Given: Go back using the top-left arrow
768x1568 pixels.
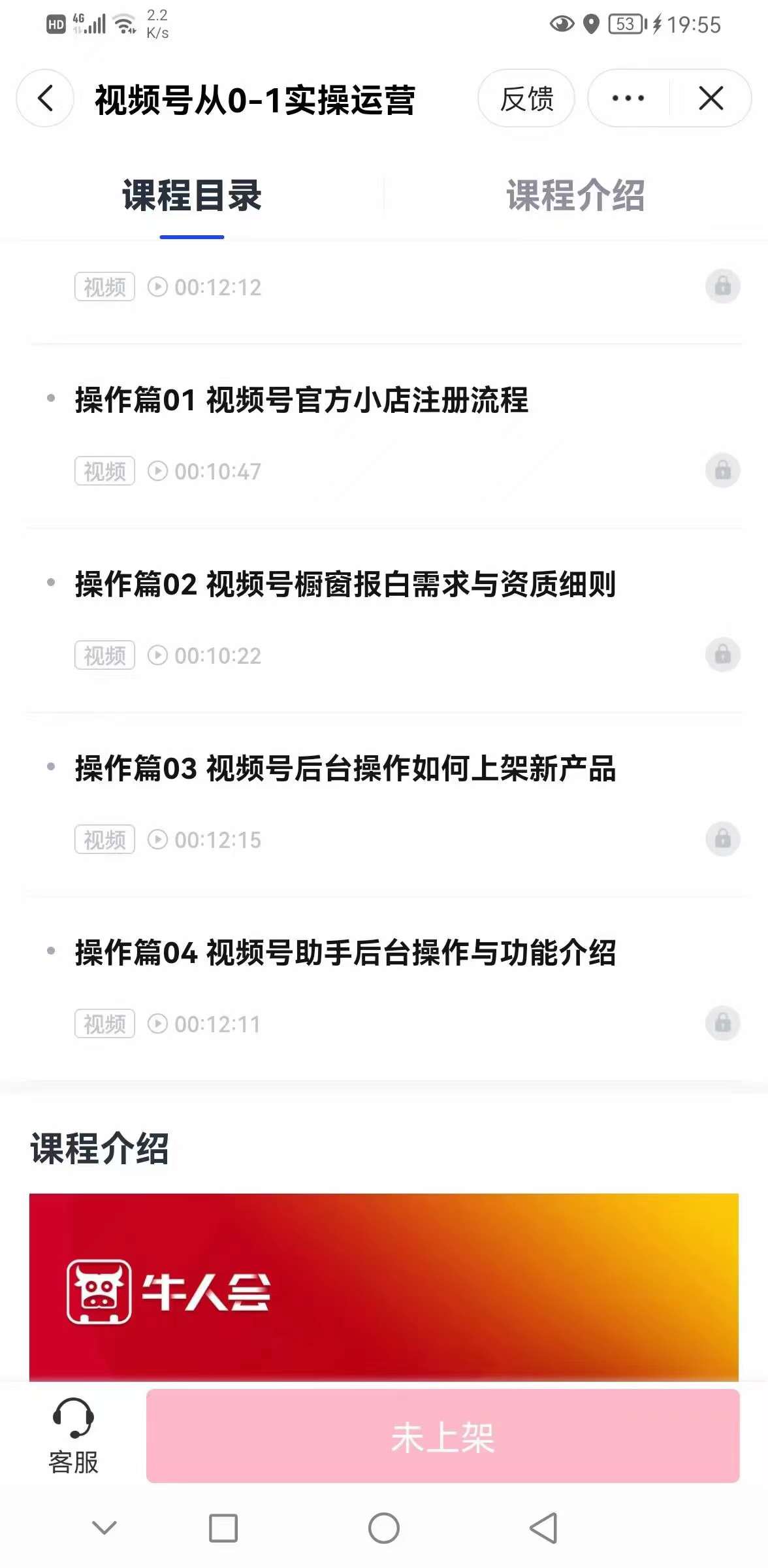Looking at the screenshot, I should pos(45,99).
